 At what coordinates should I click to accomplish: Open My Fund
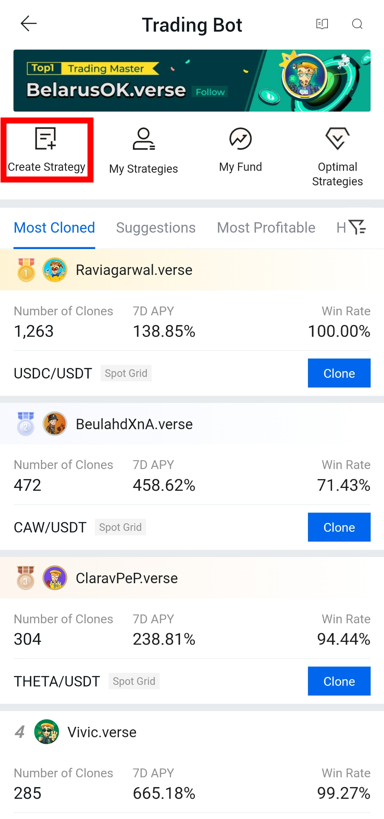point(240,150)
